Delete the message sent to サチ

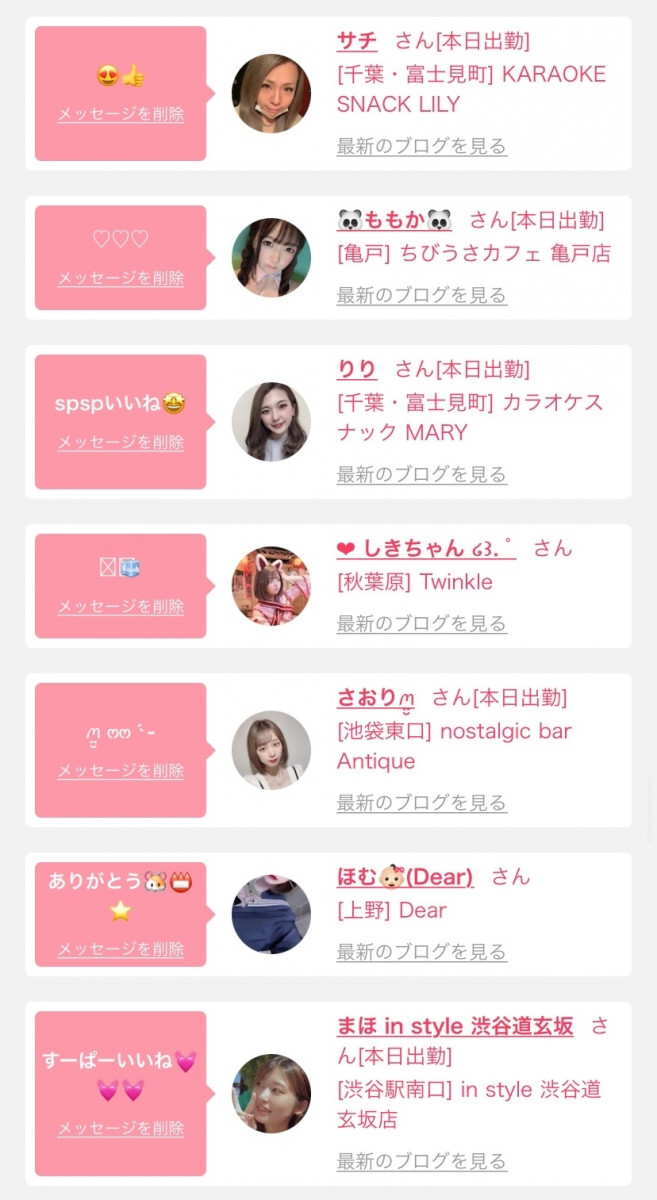pyautogui.click(x=121, y=114)
